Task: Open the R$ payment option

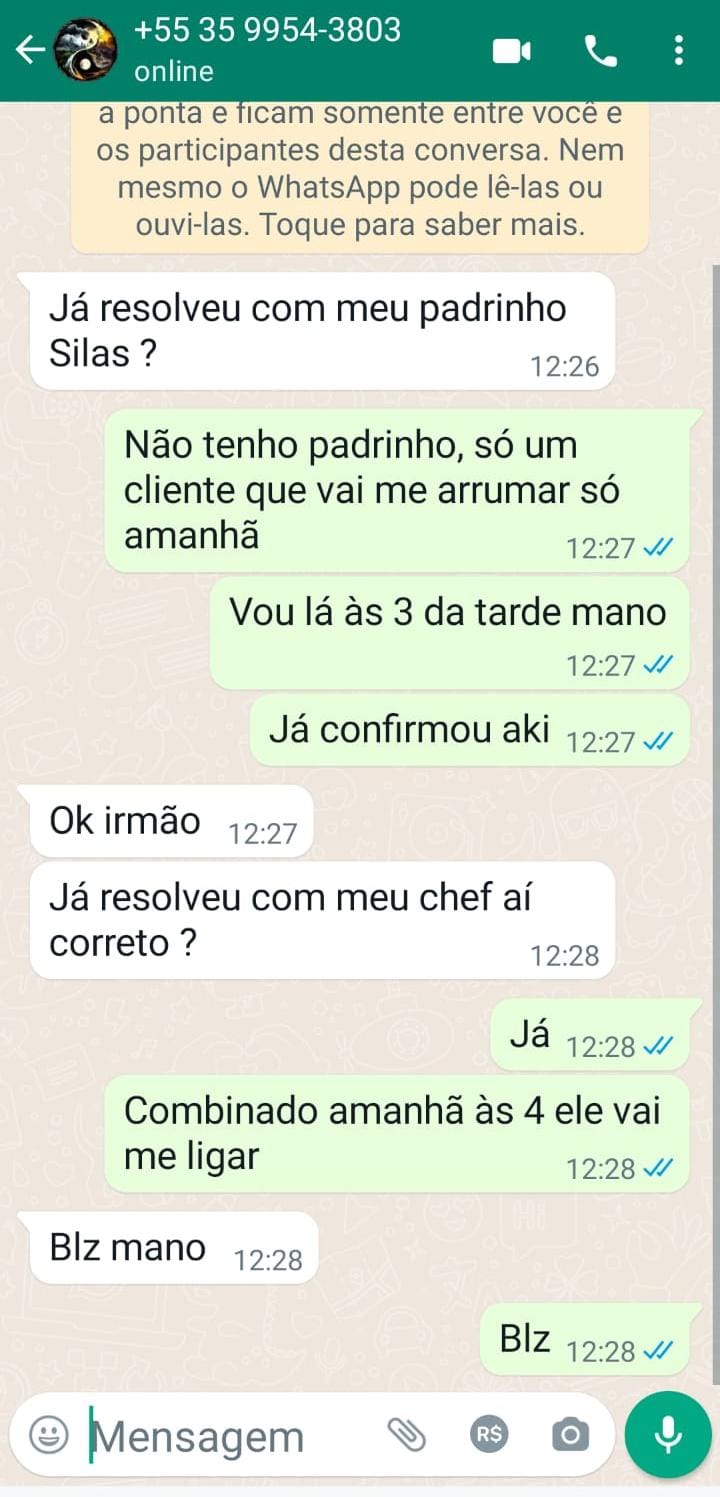Action: tap(489, 1435)
